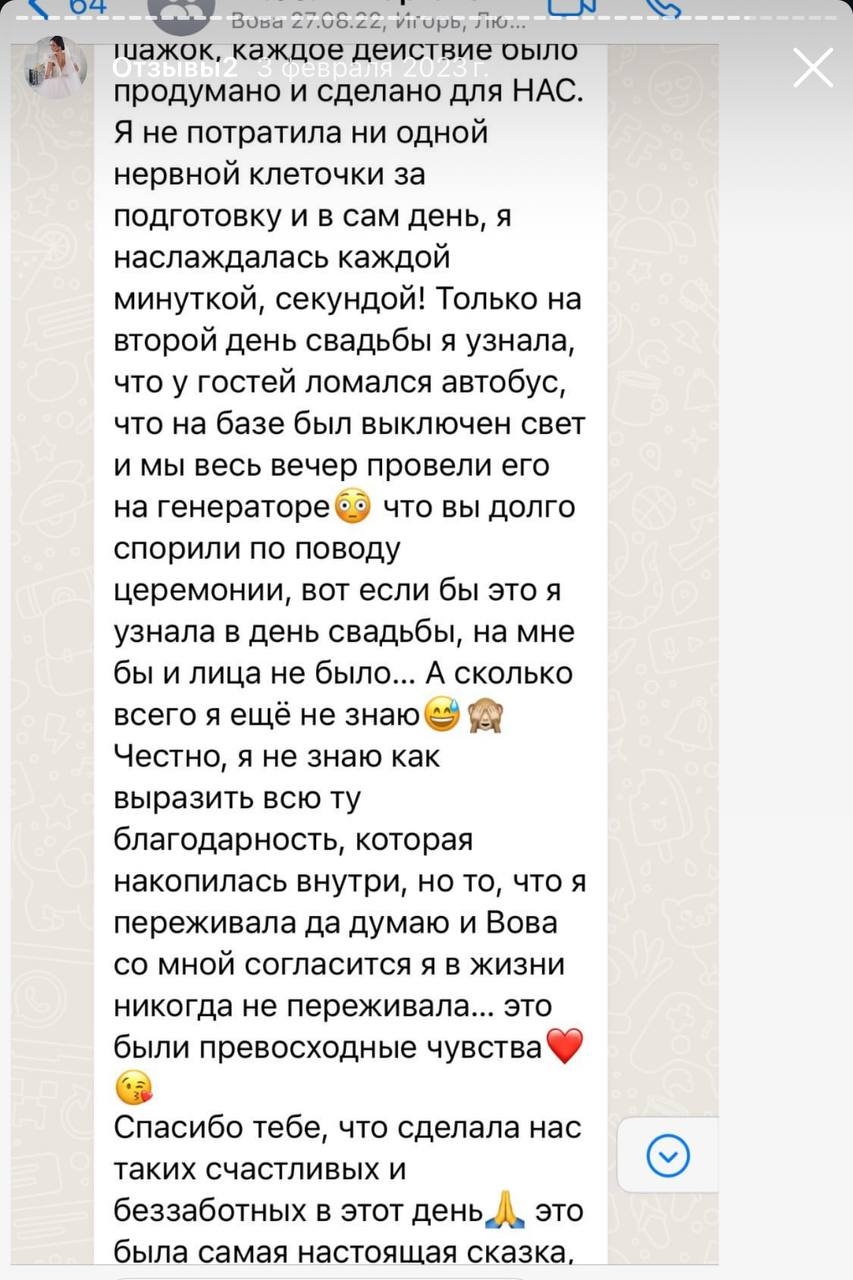Viewport: 853px width, 1280px height.
Task: Close the story viewer
Action: click(812, 69)
